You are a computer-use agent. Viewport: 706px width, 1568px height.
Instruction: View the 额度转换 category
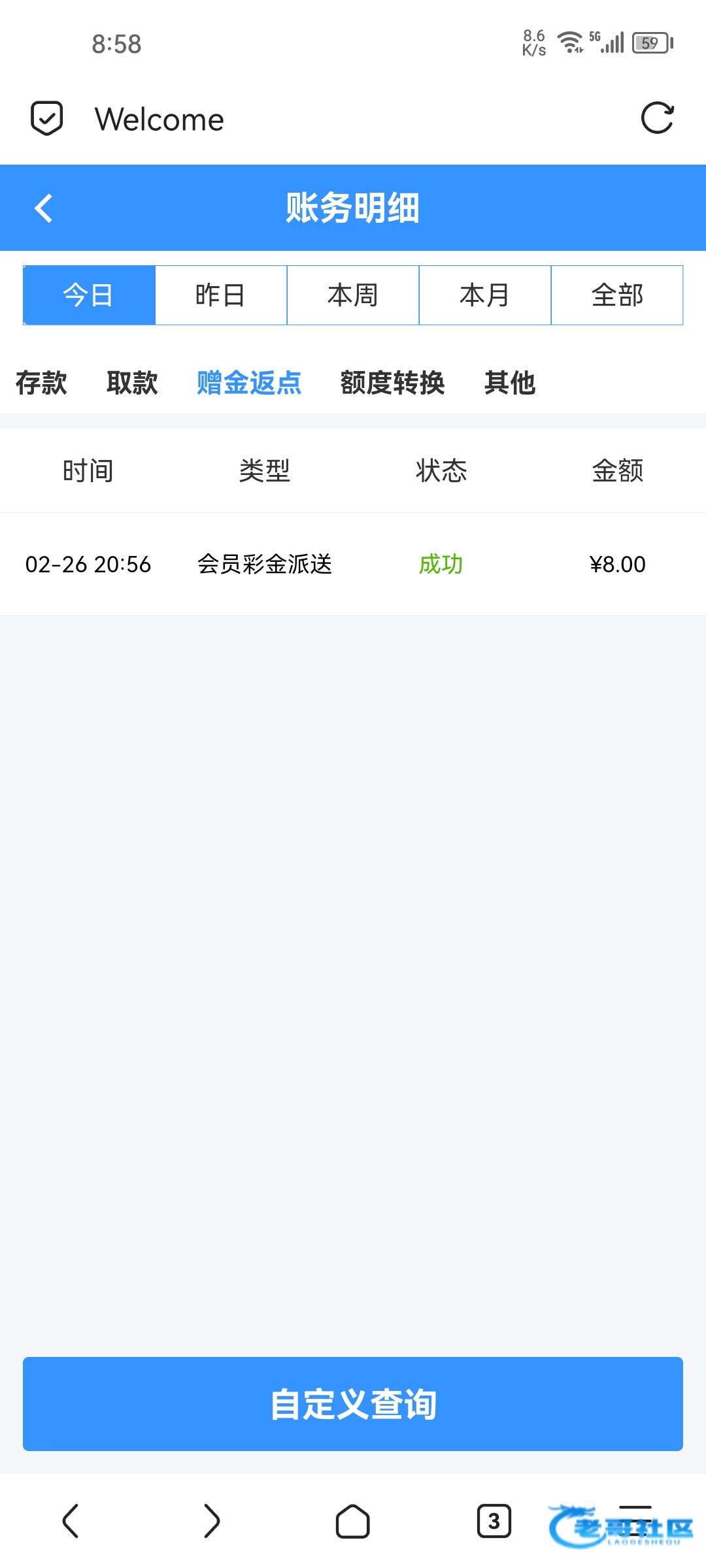(x=392, y=383)
